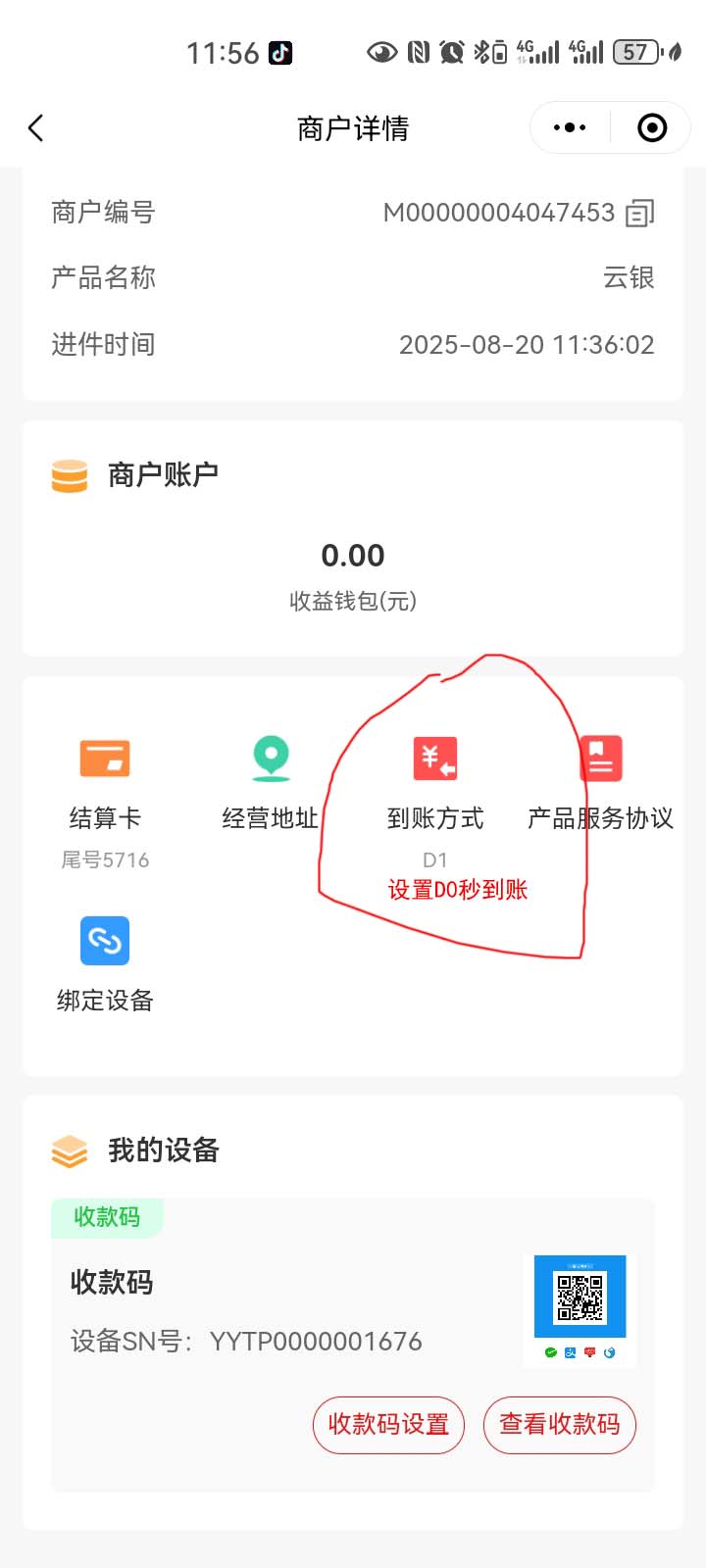Click the 收款码设置 button

tap(387, 1426)
